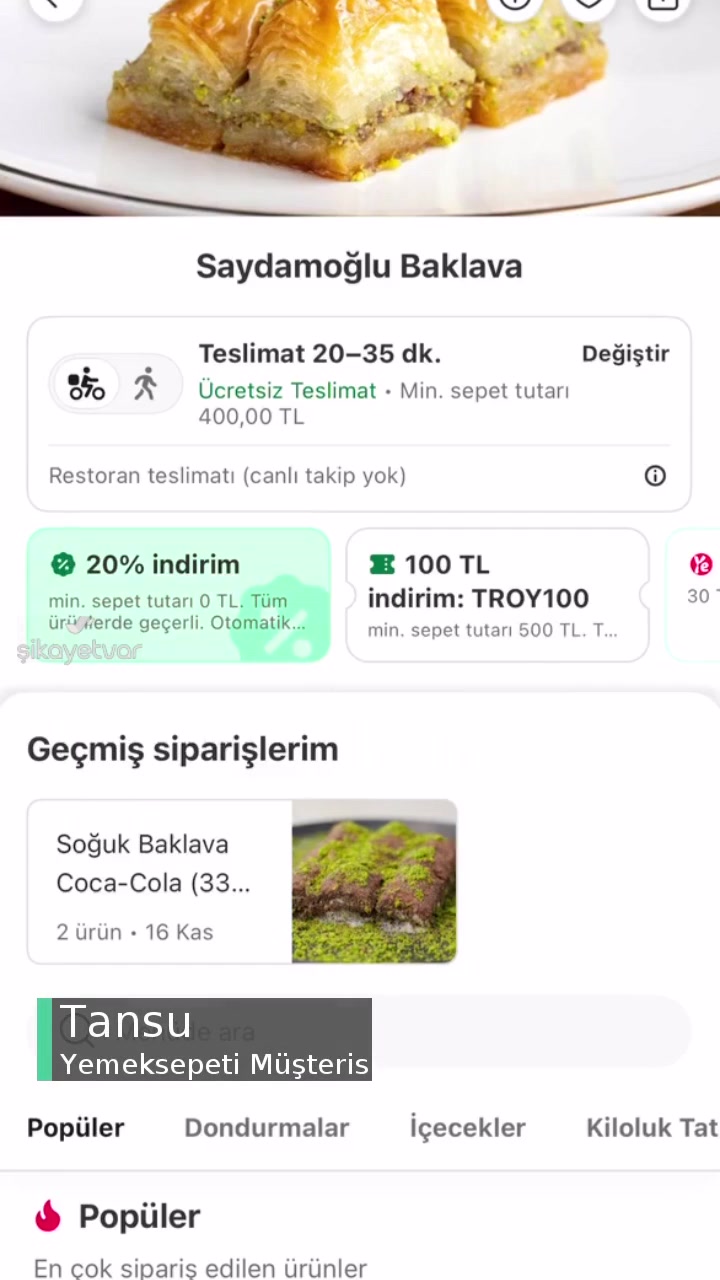The image size is (720, 1280).
Task: Tap the past order baklava thumbnail image
Action: tap(374, 882)
